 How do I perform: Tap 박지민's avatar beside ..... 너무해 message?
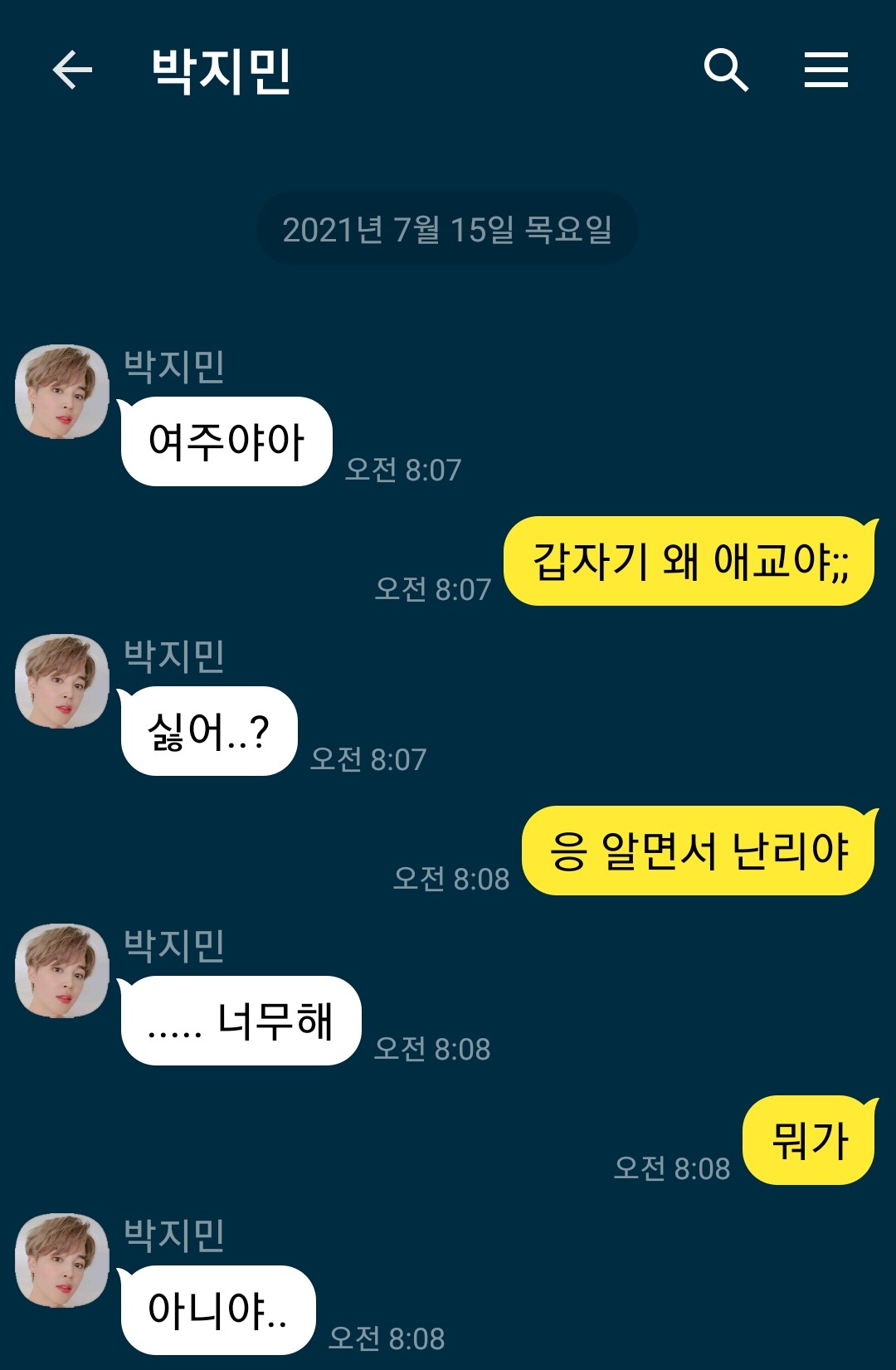coord(62,971)
